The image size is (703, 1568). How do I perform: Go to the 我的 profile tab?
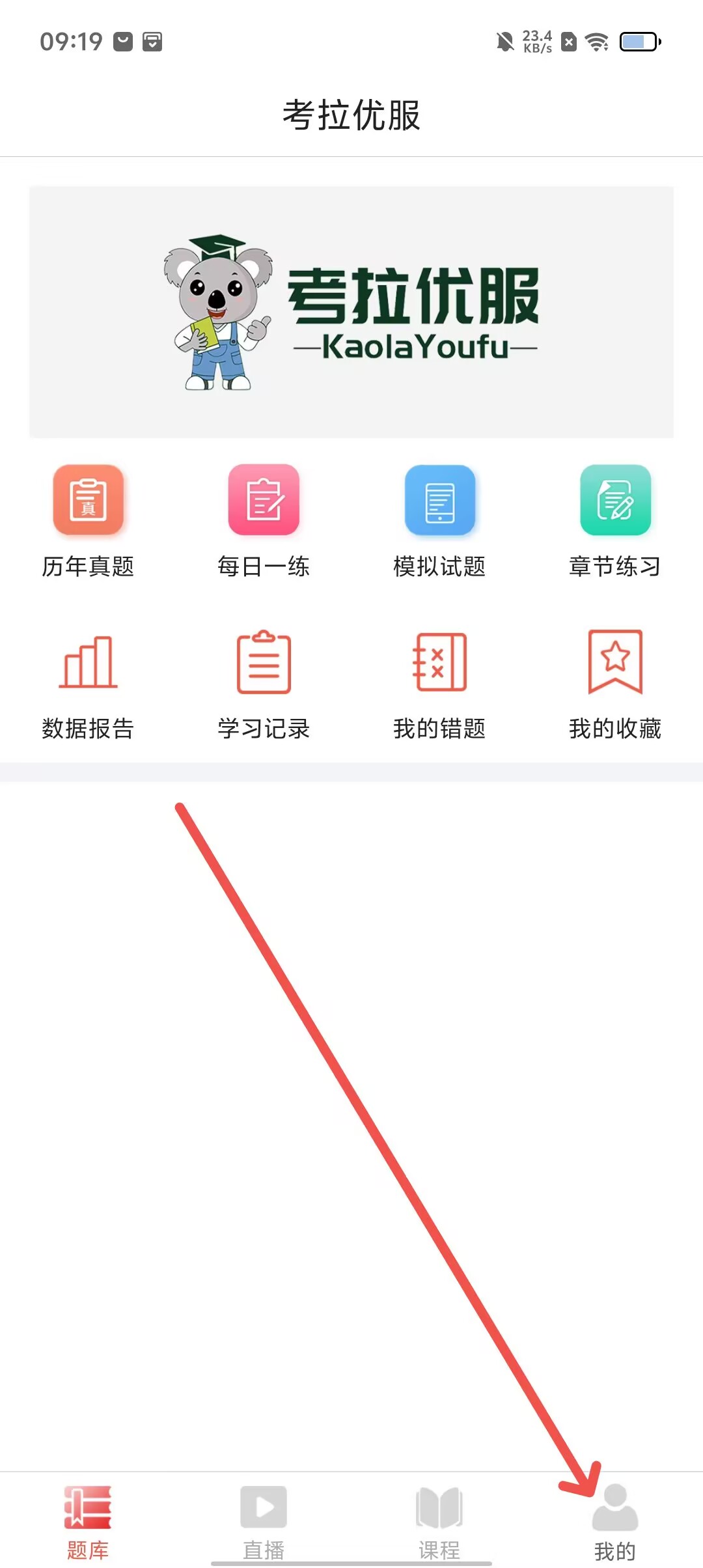[615, 1520]
